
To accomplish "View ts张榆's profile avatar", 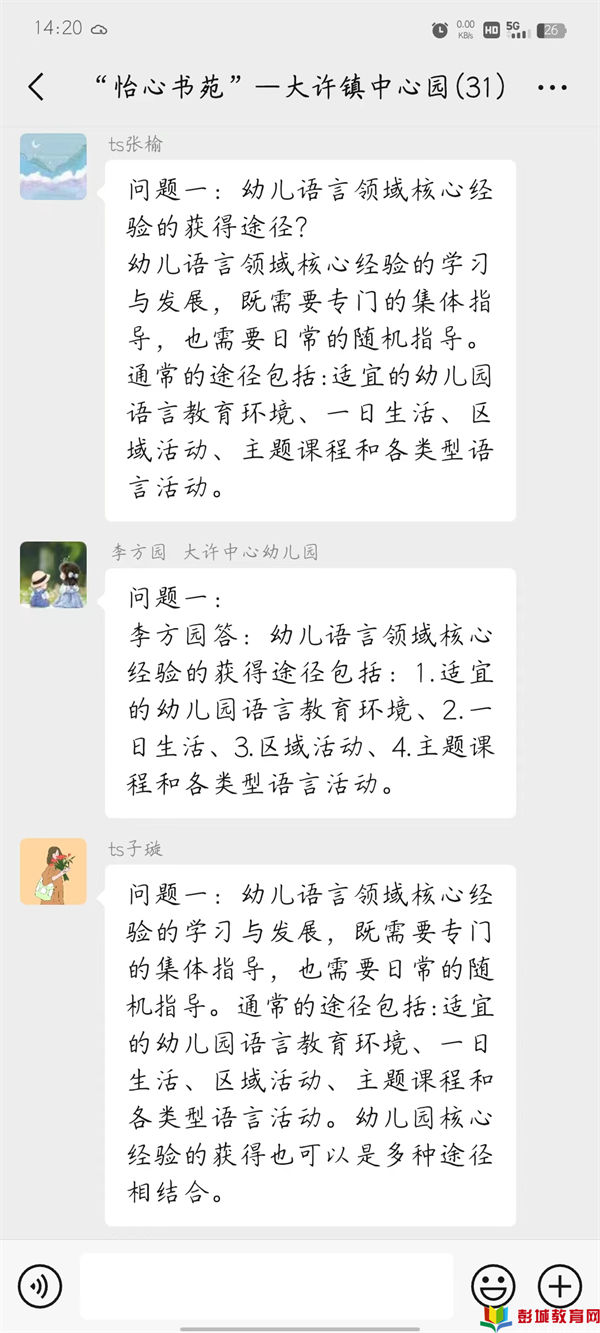I will pyautogui.click(x=53, y=166).
